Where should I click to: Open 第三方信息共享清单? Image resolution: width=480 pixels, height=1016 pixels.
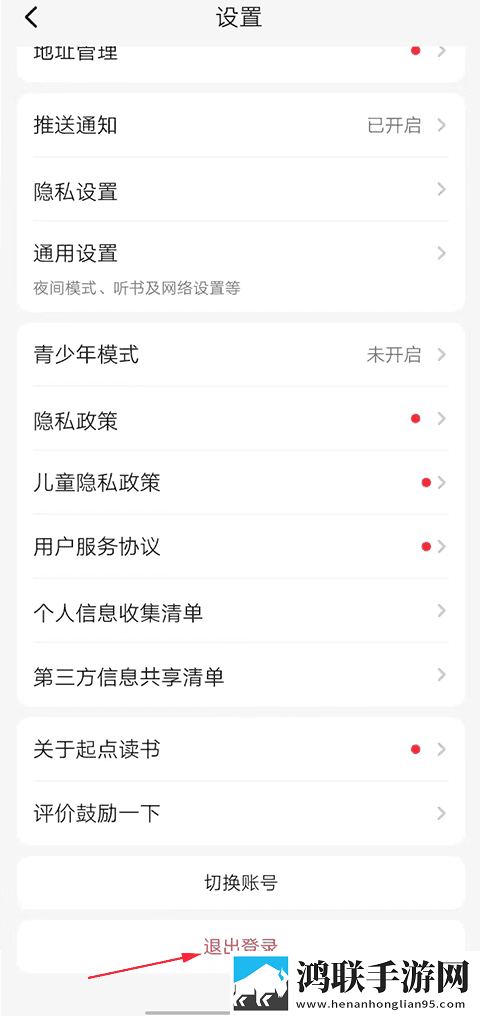(x=240, y=675)
